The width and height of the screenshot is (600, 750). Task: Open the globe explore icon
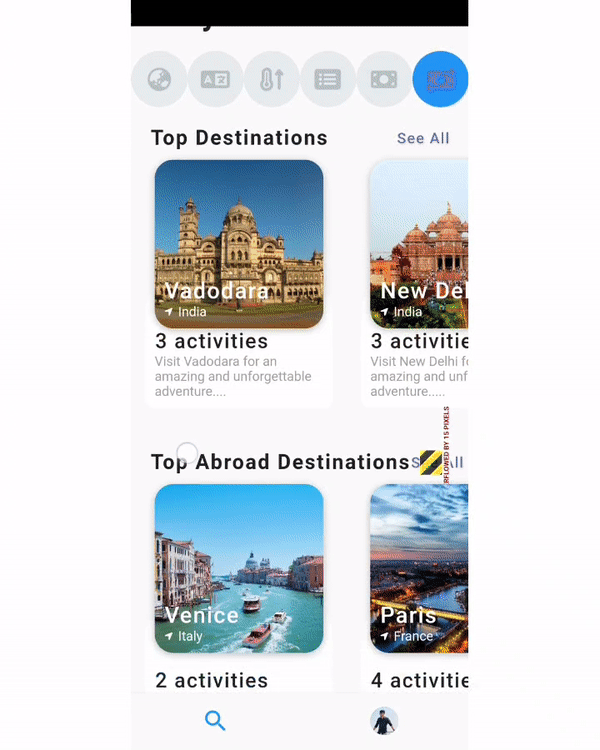(159, 79)
